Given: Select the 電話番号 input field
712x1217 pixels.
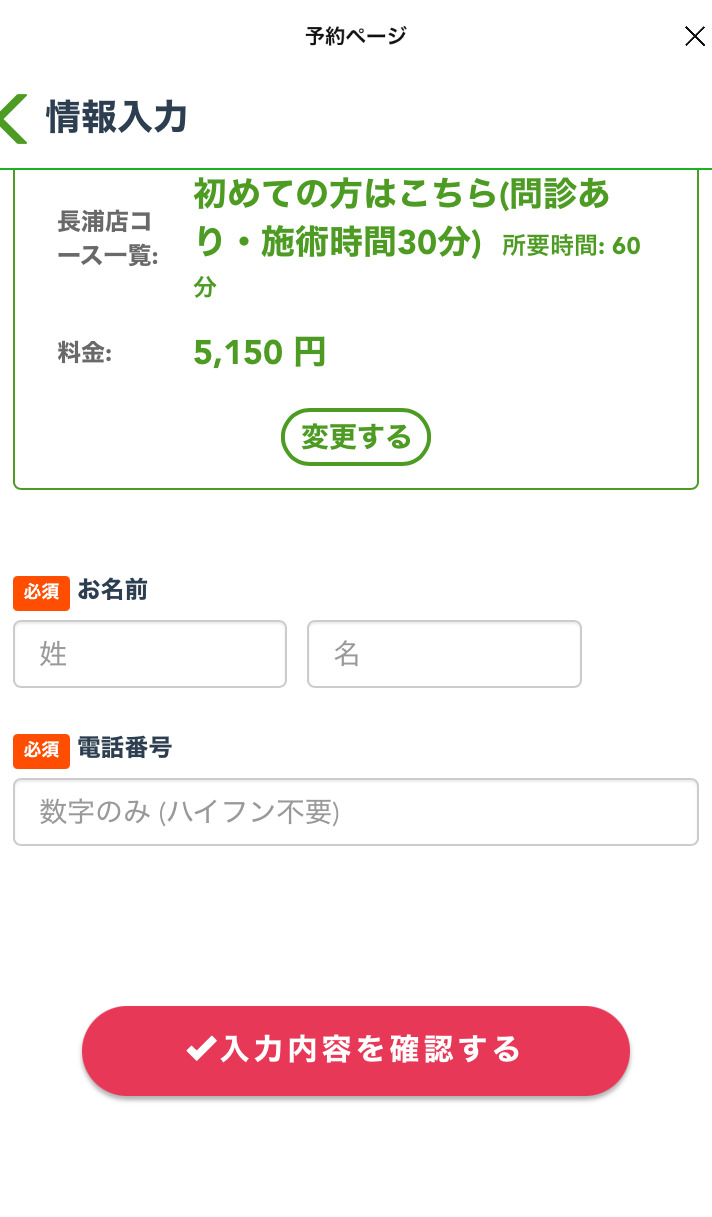Looking at the screenshot, I should 355,812.
